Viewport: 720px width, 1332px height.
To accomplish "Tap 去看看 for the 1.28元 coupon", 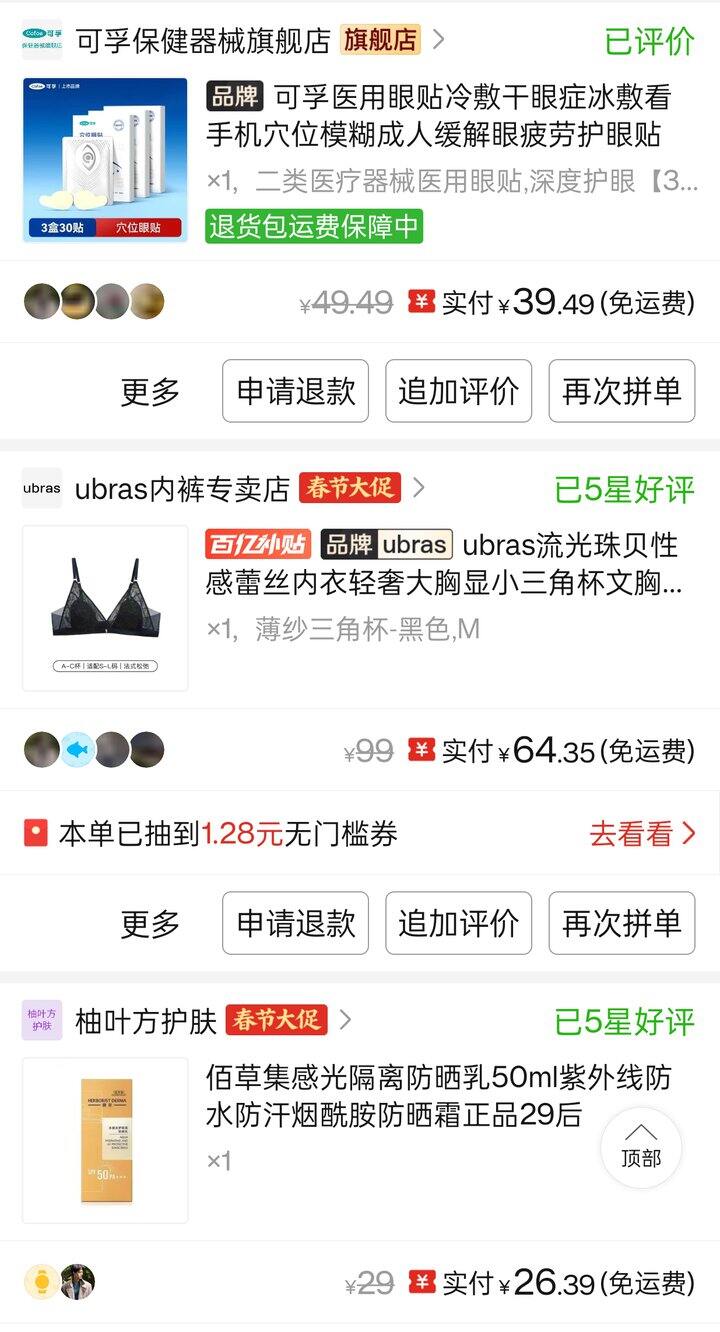I will pos(642,833).
